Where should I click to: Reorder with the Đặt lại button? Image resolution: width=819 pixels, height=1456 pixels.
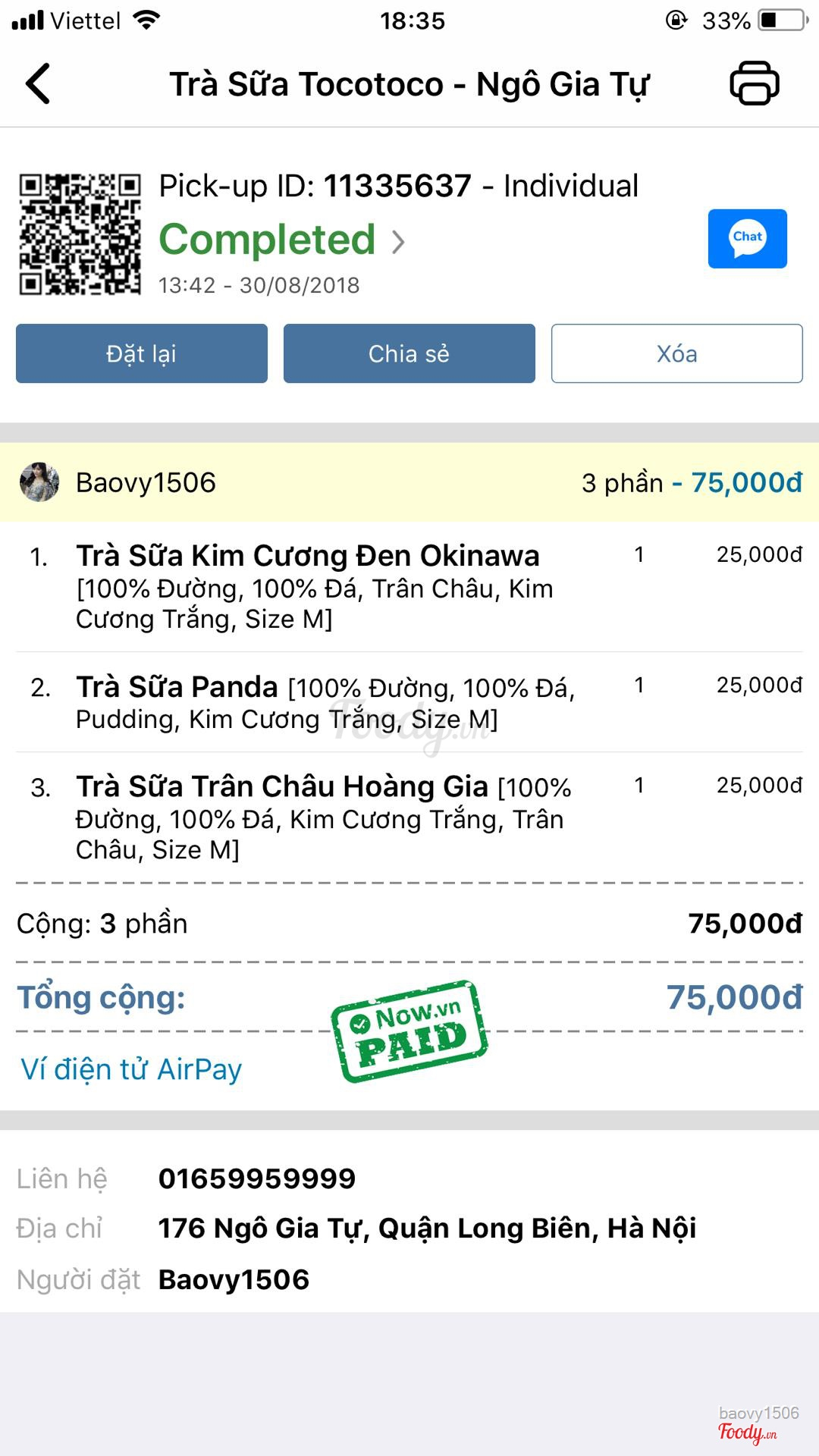(x=142, y=353)
